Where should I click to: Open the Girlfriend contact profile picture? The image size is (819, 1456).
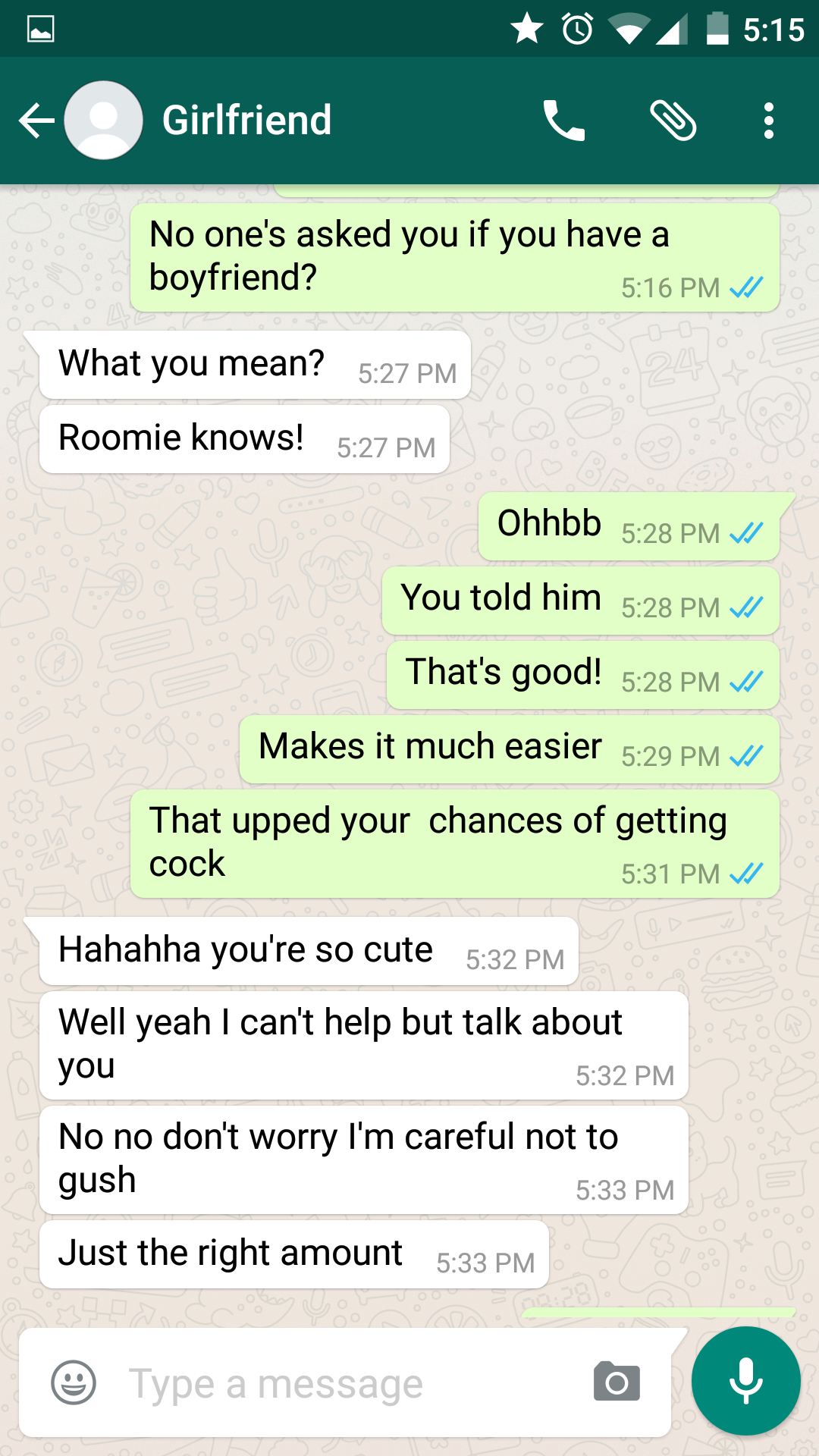[x=103, y=121]
